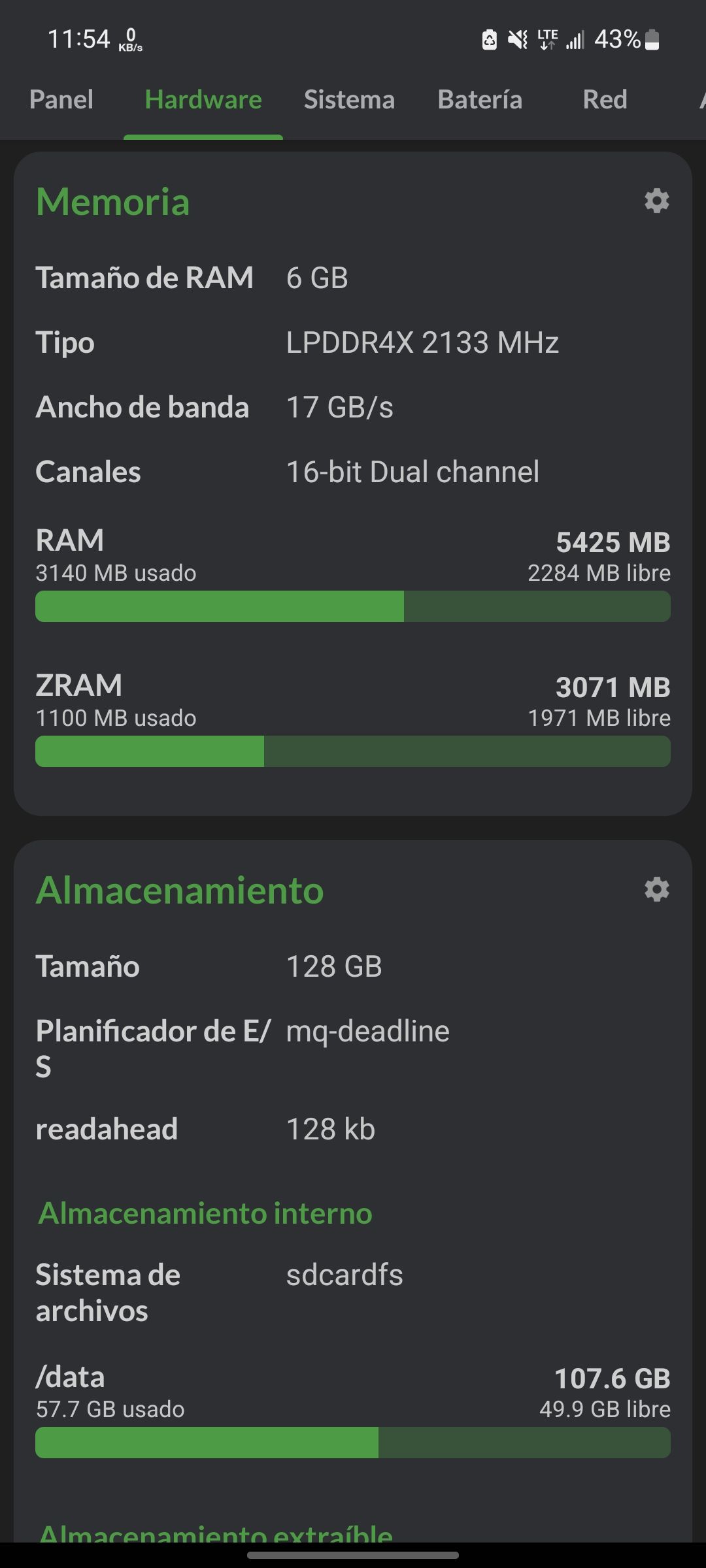The height and width of the screenshot is (1568, 706).
Task: Switch to the Sistema tab
Action: [x=349, y=100]
